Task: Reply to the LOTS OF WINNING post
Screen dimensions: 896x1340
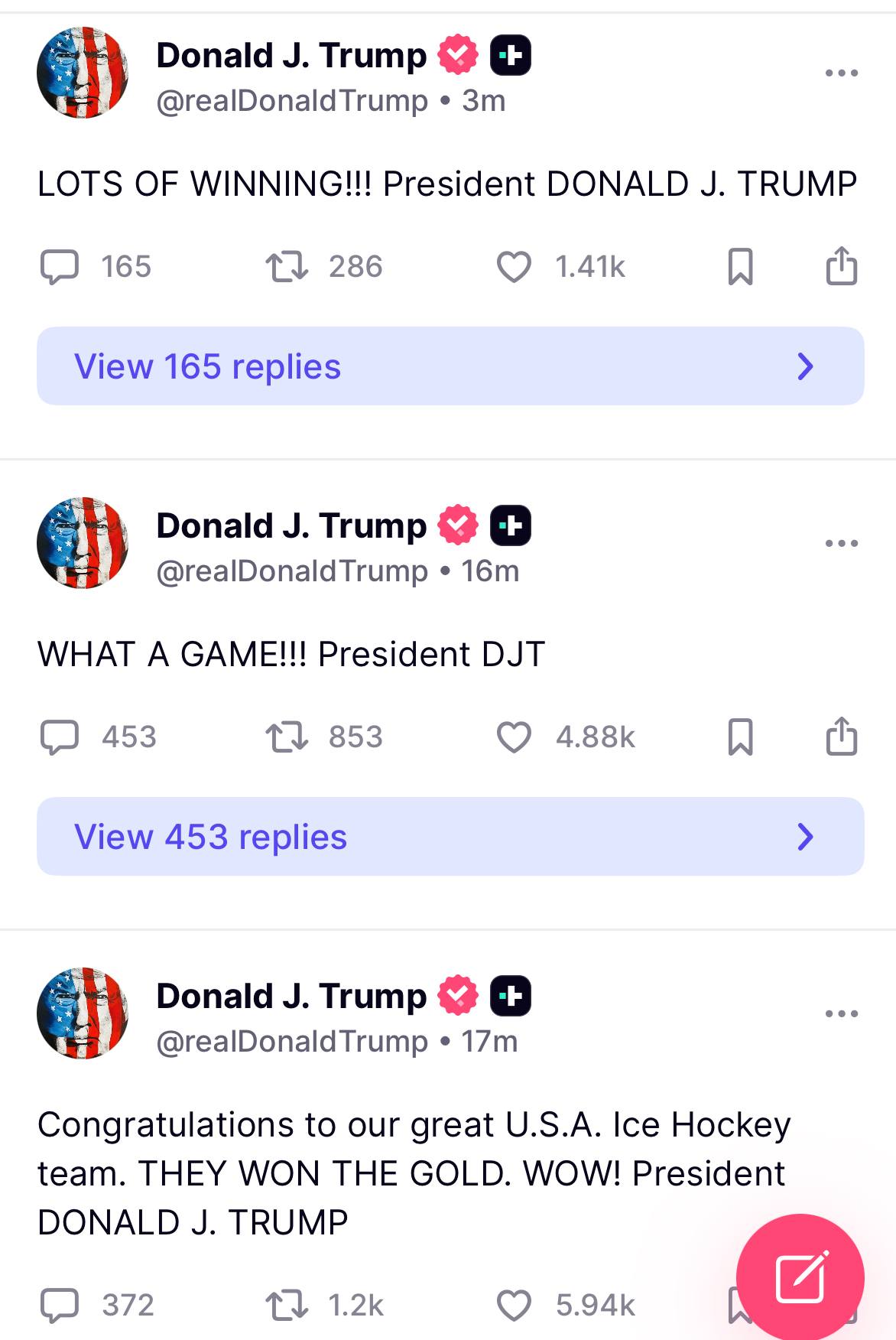Action: (x=60, y=267)
